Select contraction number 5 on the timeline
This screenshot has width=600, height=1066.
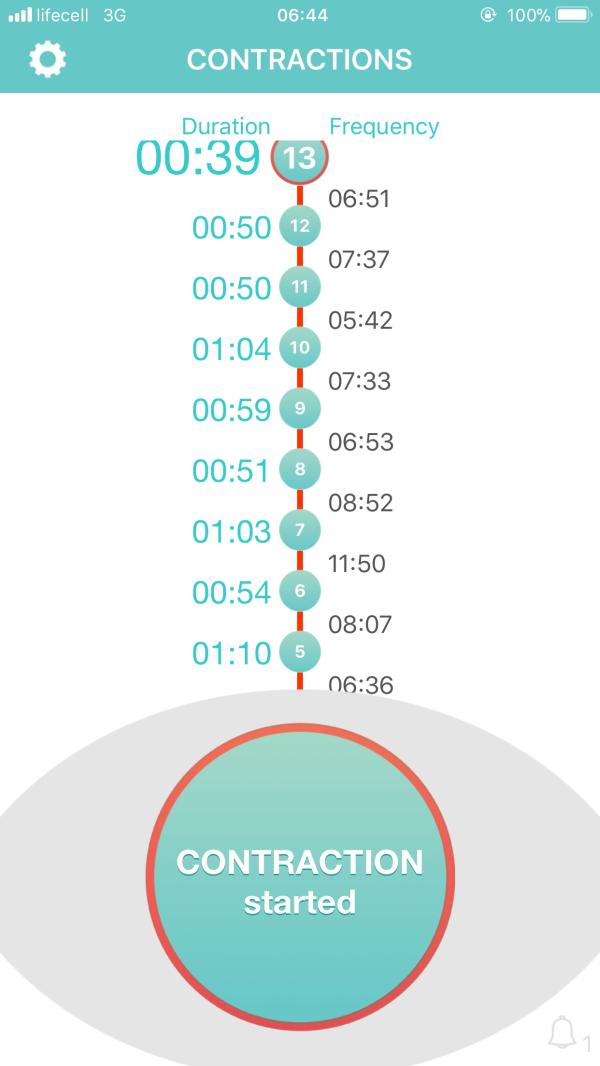(x=300, y=652)
